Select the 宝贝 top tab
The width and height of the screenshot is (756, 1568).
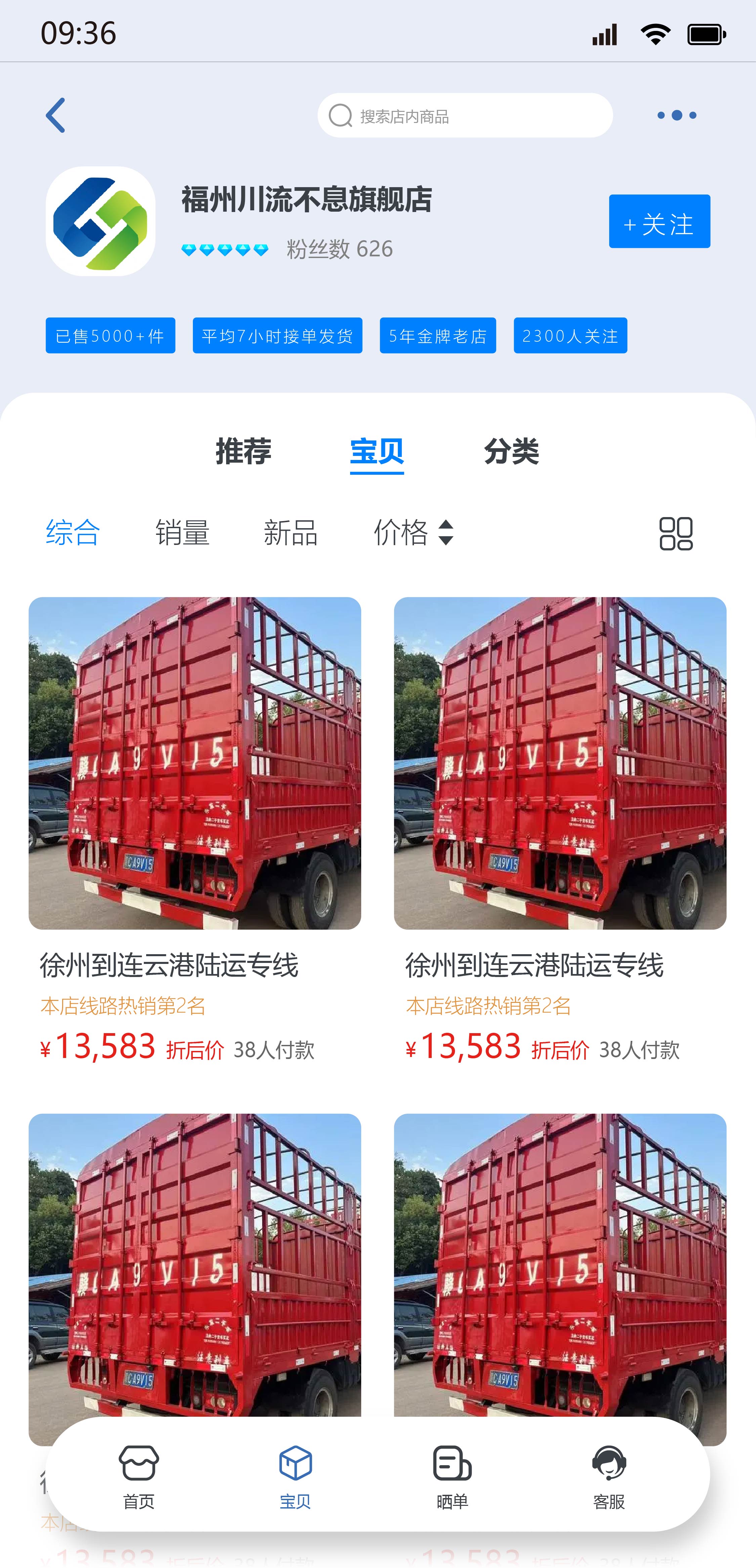(x=377, y=452)
